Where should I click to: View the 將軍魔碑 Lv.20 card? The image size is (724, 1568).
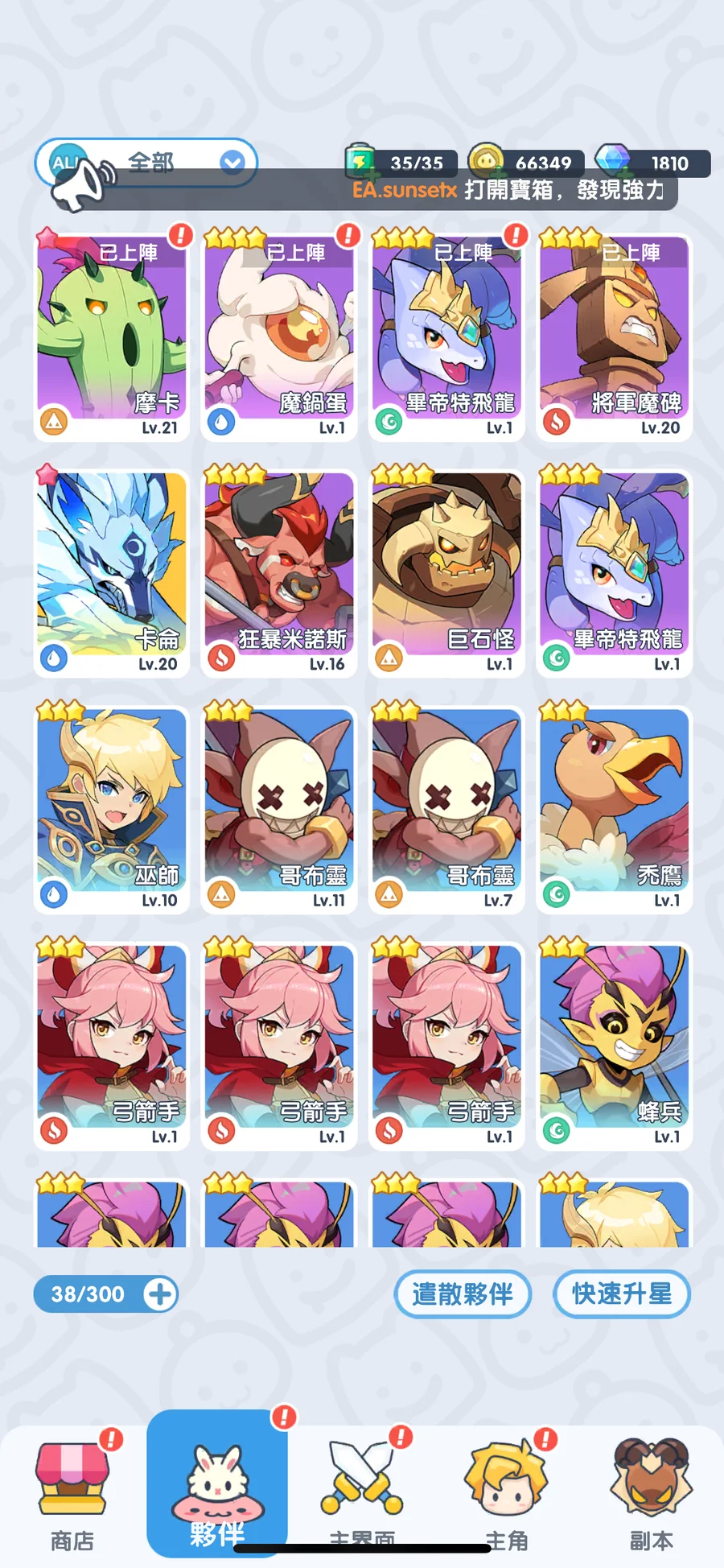click(x=614, y=334)
